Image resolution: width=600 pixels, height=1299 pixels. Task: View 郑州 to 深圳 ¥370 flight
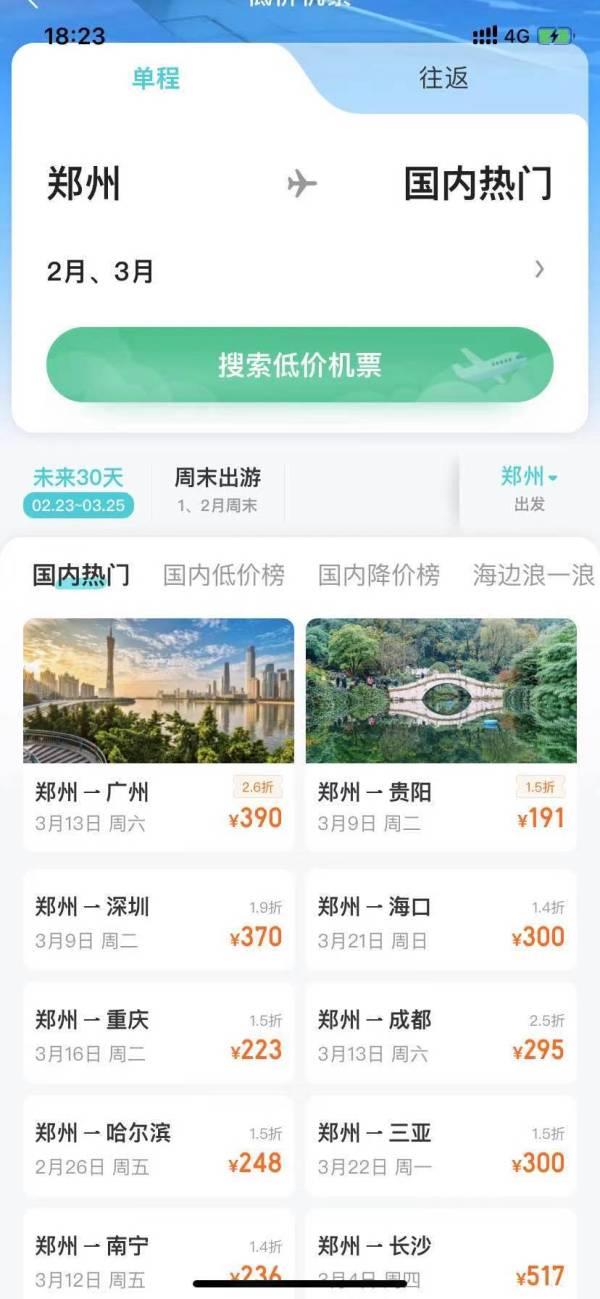(158, 921)
